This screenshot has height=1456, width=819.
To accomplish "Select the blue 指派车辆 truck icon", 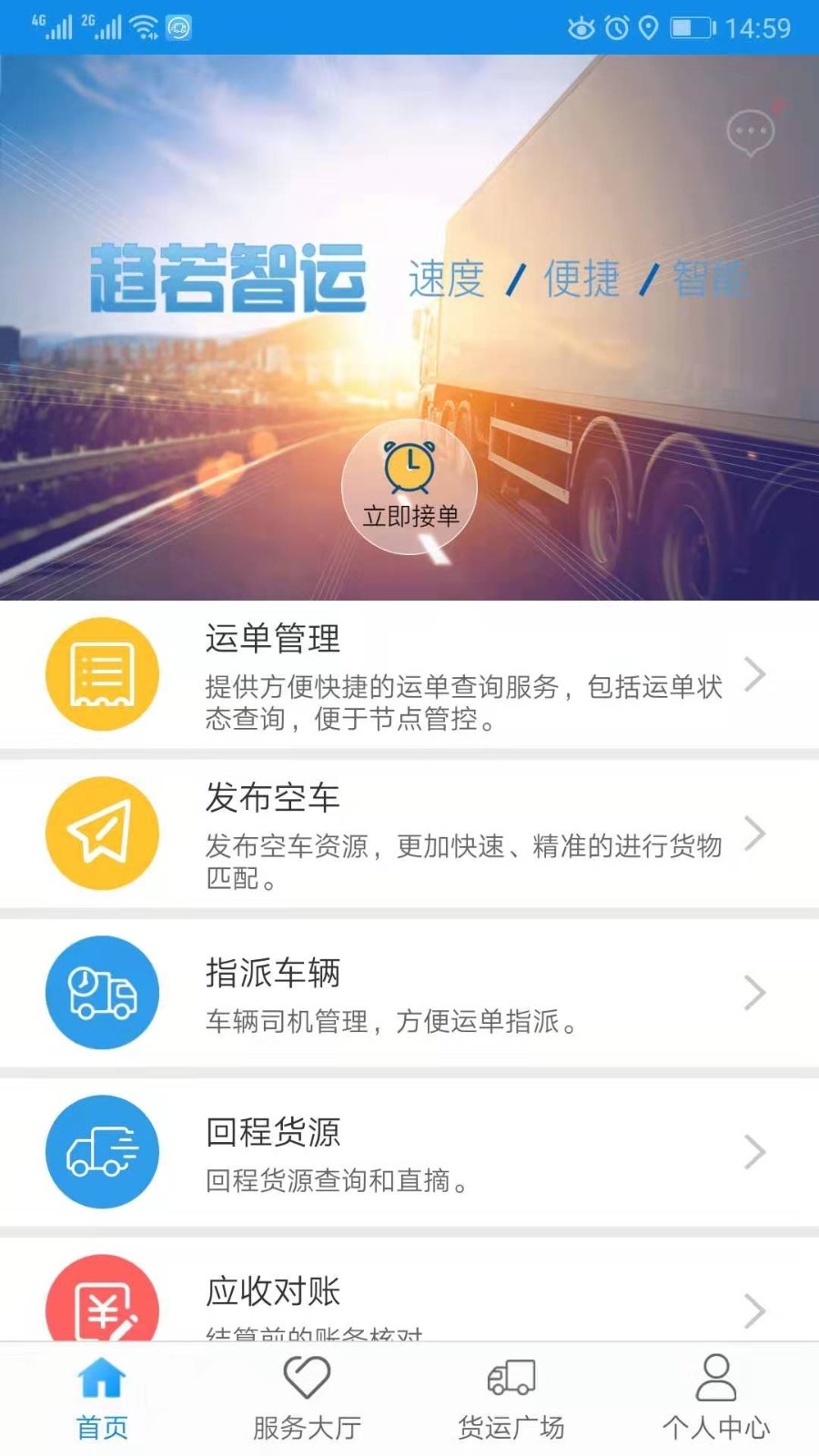I will pyautogui.click(x=102, y=992).
